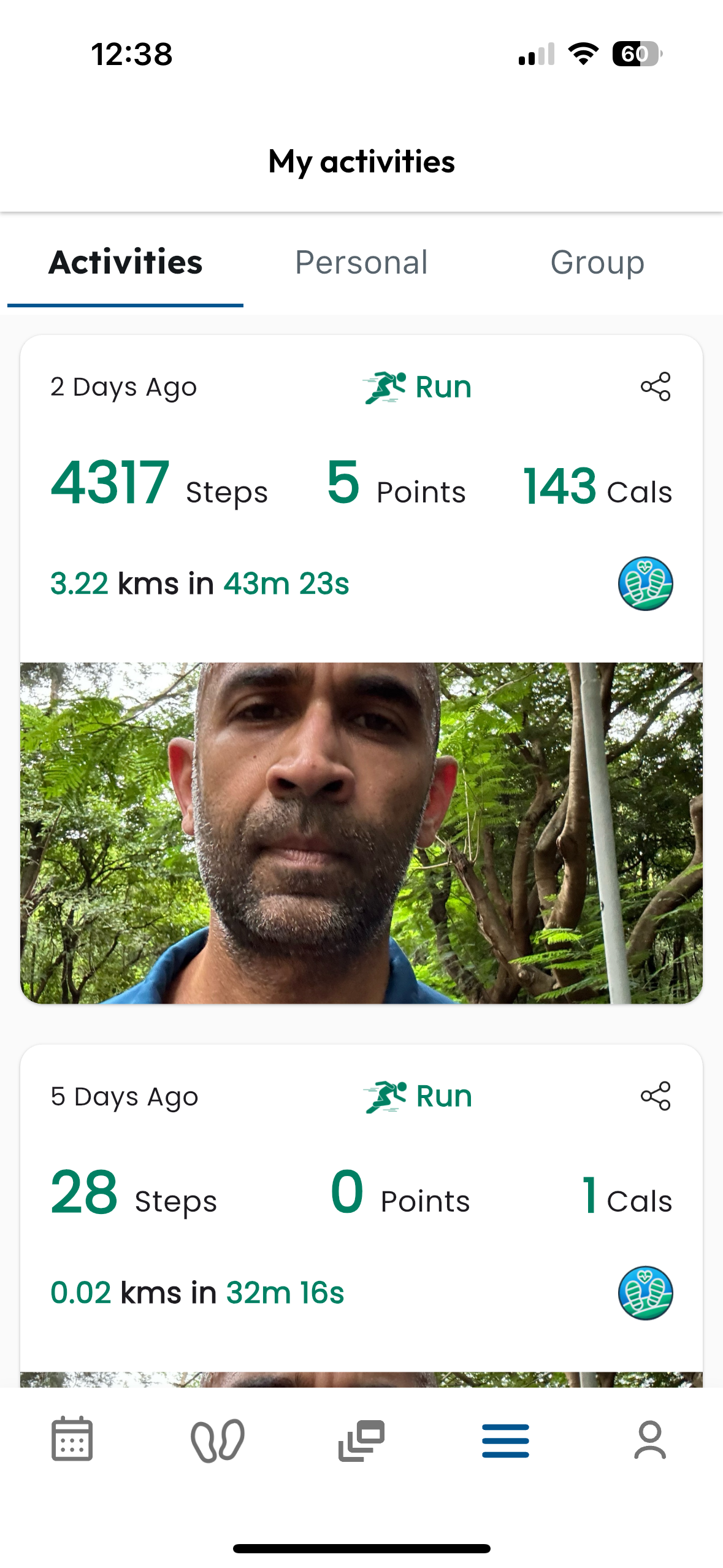Open the stacked cards tab in bottom bar
Viewport: 723px width, 1568px height.
coord(361,1439)
